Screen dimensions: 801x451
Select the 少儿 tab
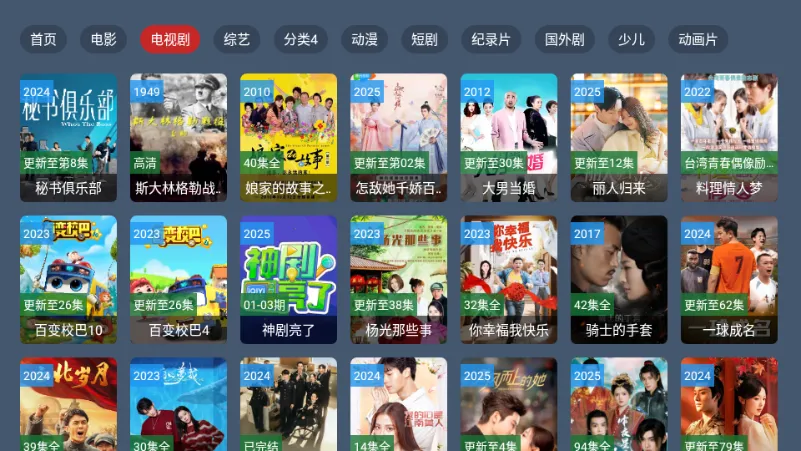[x=631, y=40]
